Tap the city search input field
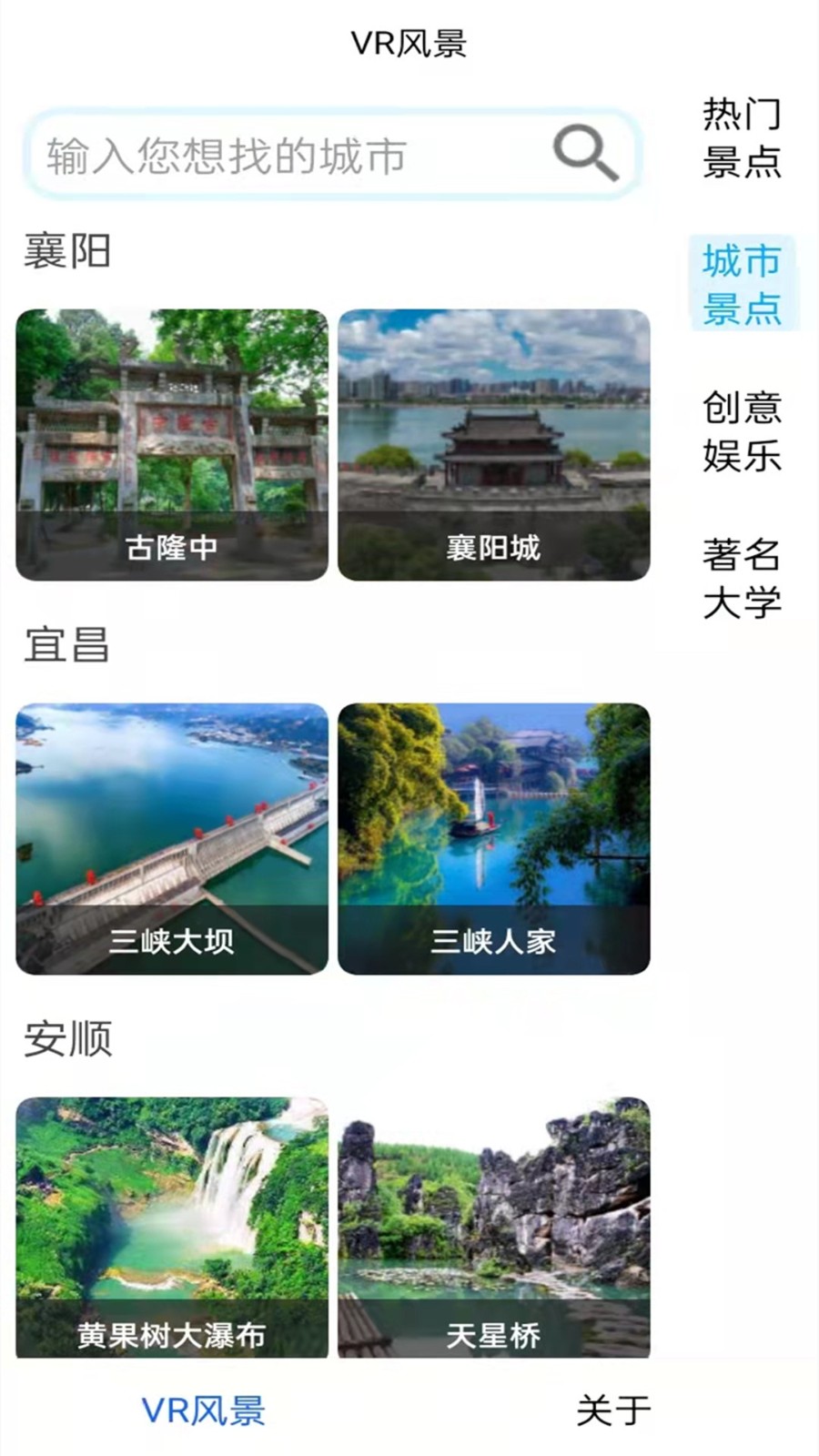Viewport: 819px width, 1456px height. pyautogui.click(x=273, y=156)
